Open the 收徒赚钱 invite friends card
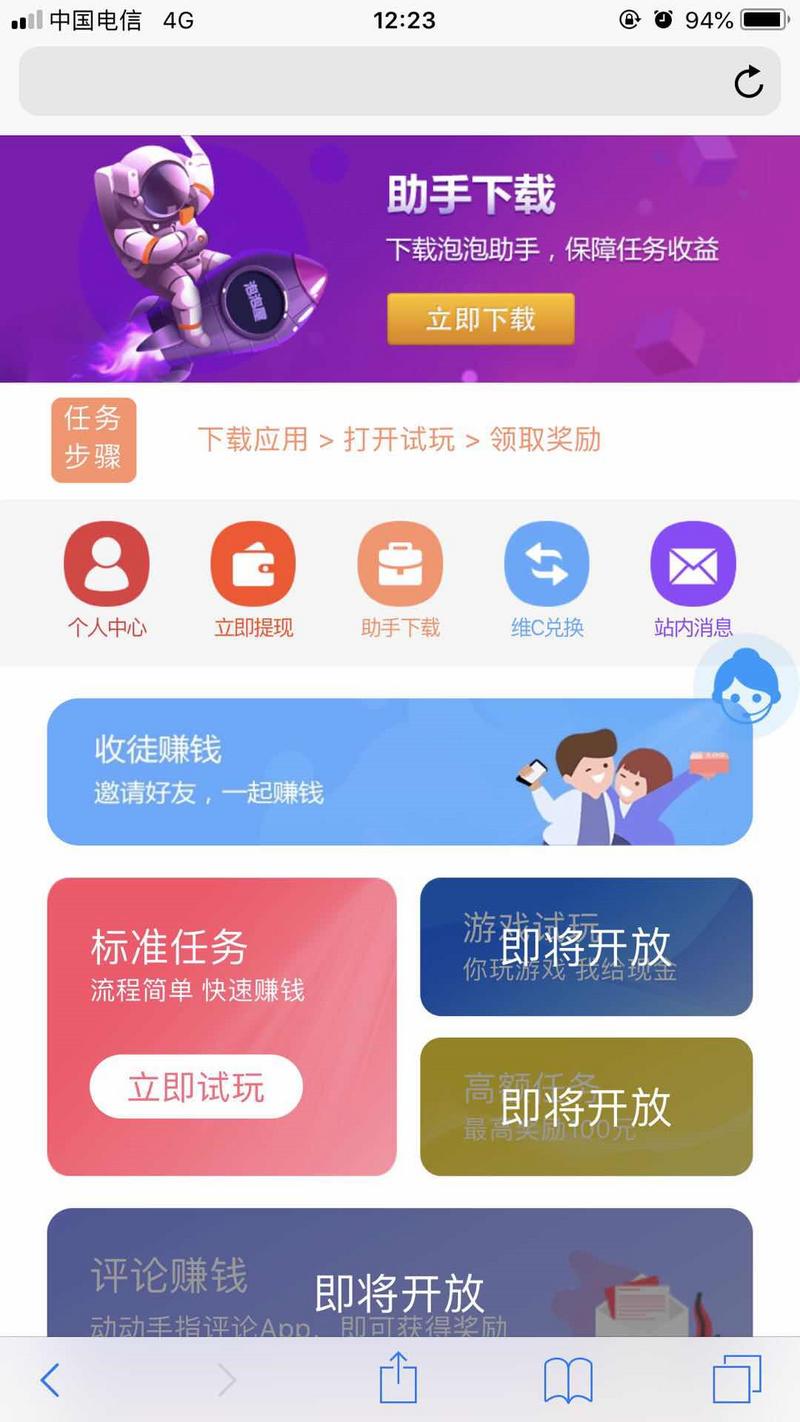The width and height of the screenshot is (800, 1422). (x=399, y=771)
